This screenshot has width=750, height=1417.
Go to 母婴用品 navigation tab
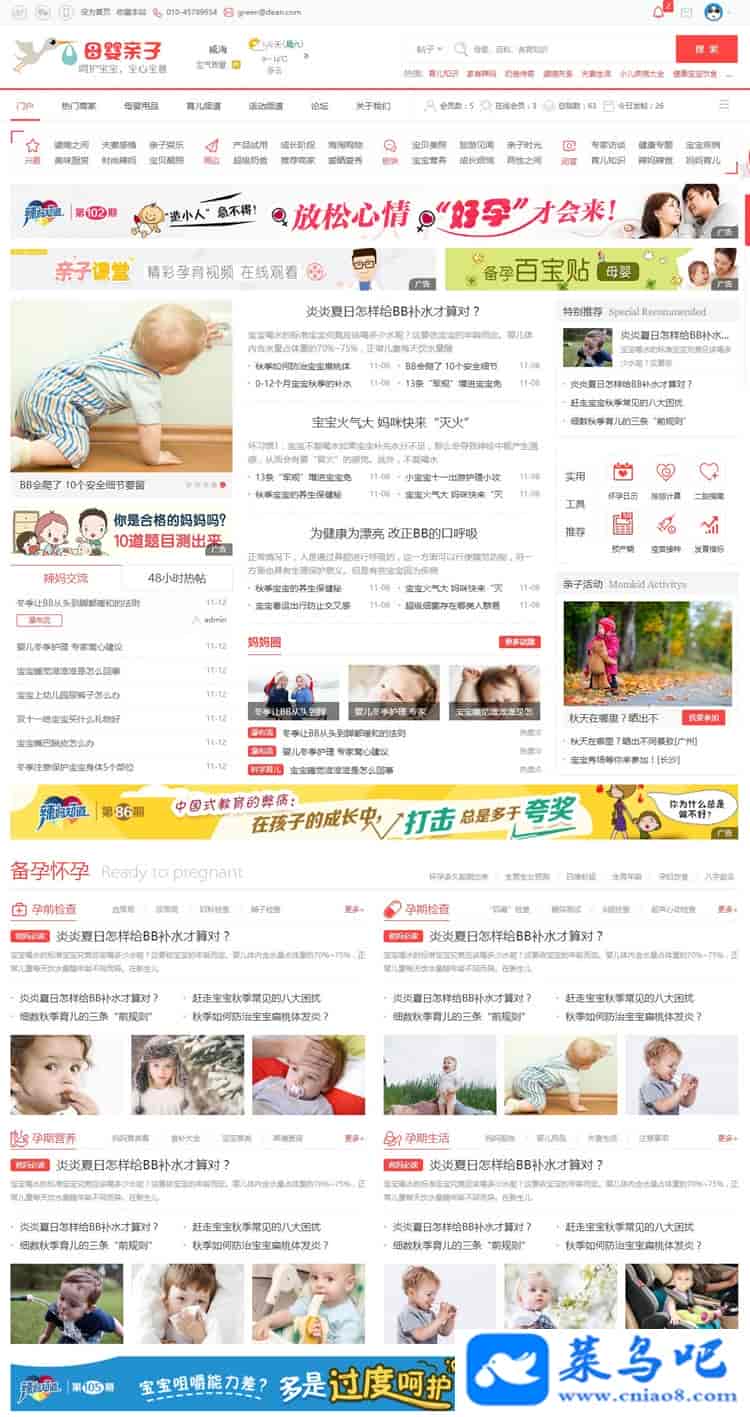coord(141,106)
